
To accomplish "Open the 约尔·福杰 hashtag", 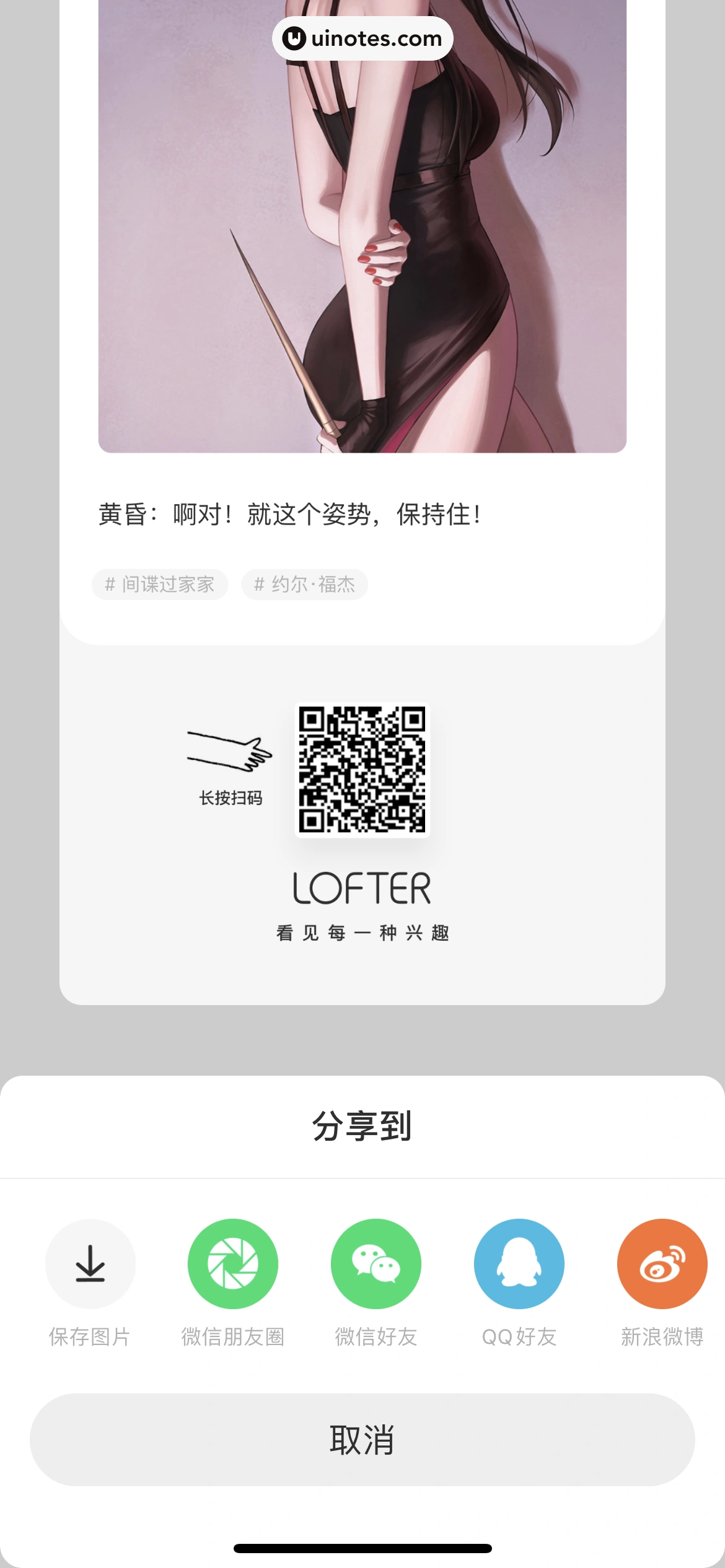I will pyautogui.click(x=304, y=583).
